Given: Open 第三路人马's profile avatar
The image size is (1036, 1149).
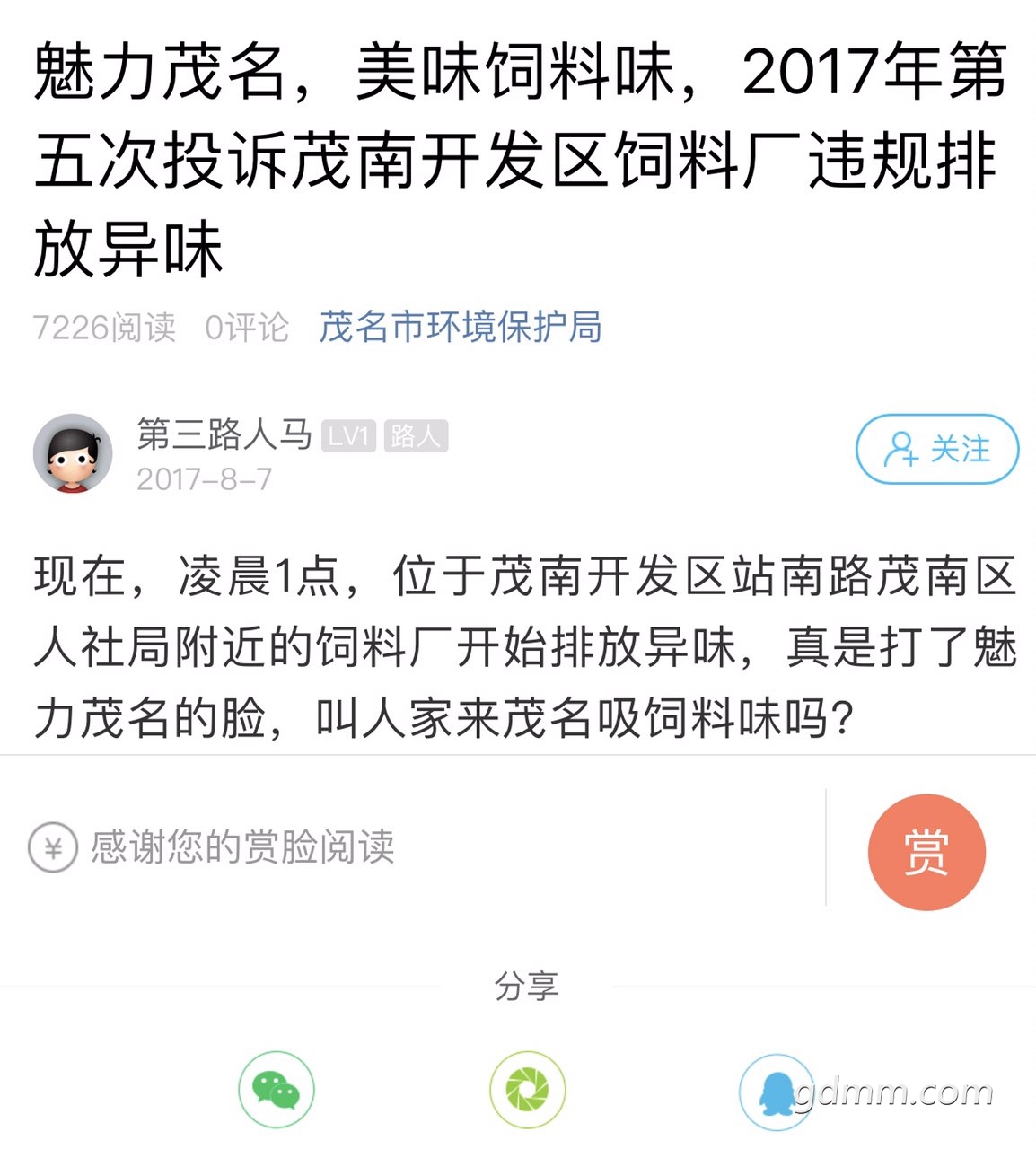Looking at the screenshot, I should 73,453.
